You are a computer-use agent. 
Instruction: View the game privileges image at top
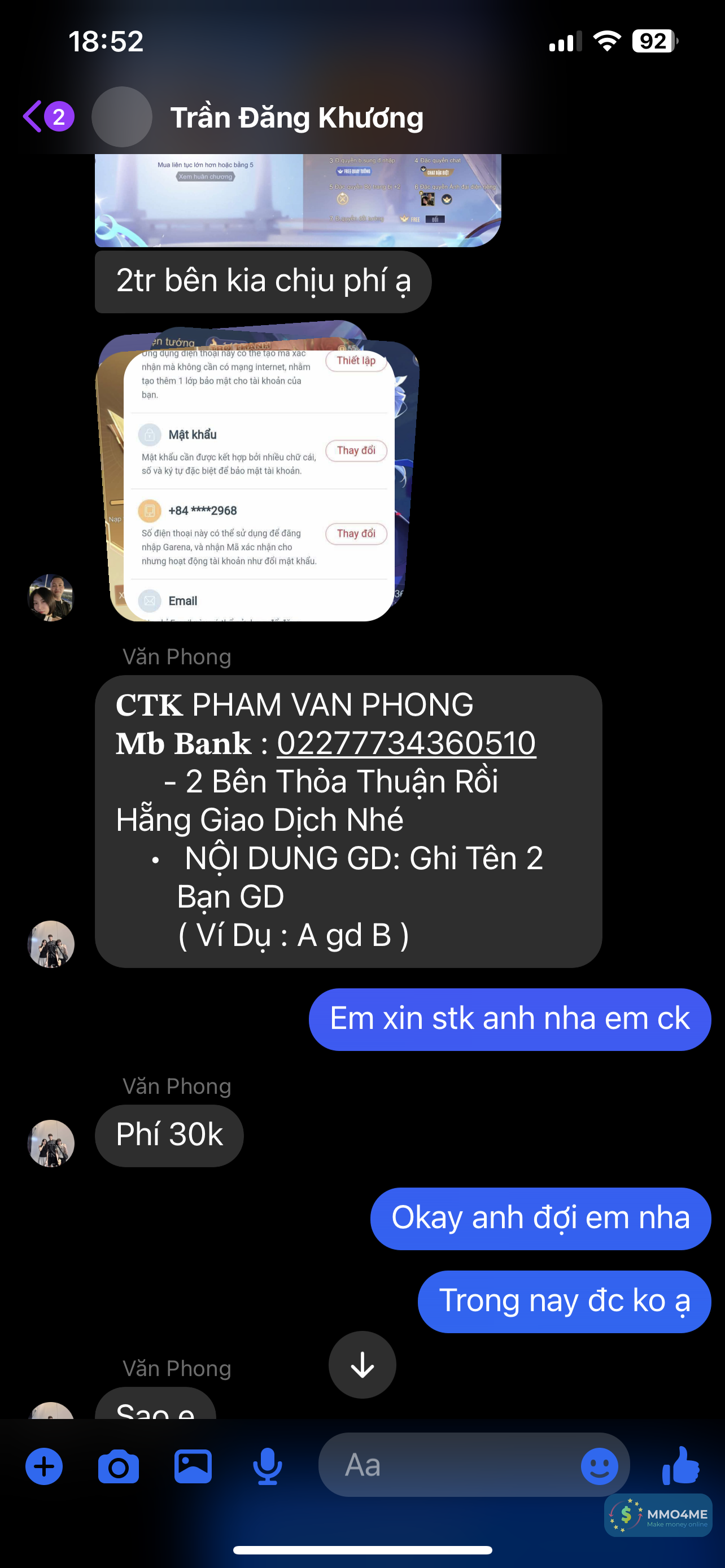point(298,200)
